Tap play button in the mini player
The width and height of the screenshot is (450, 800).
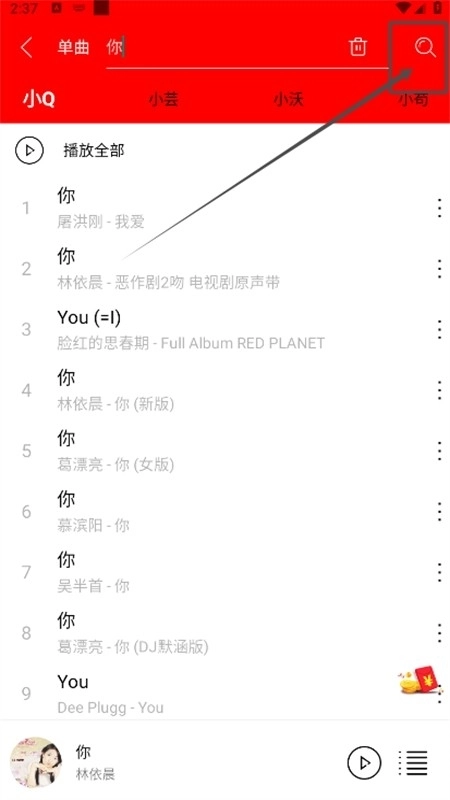[x=364, y=763]
